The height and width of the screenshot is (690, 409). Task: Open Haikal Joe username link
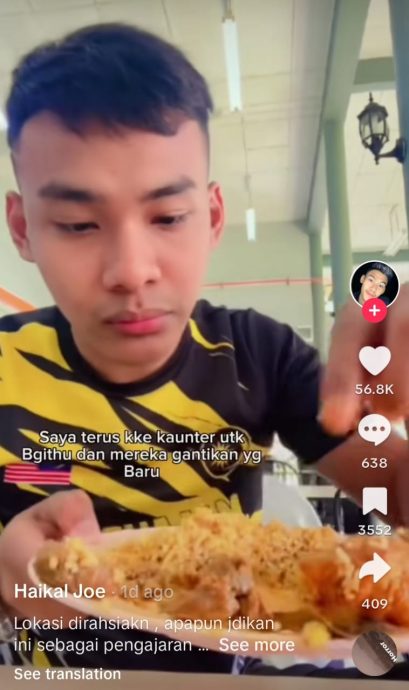[59, 591]
